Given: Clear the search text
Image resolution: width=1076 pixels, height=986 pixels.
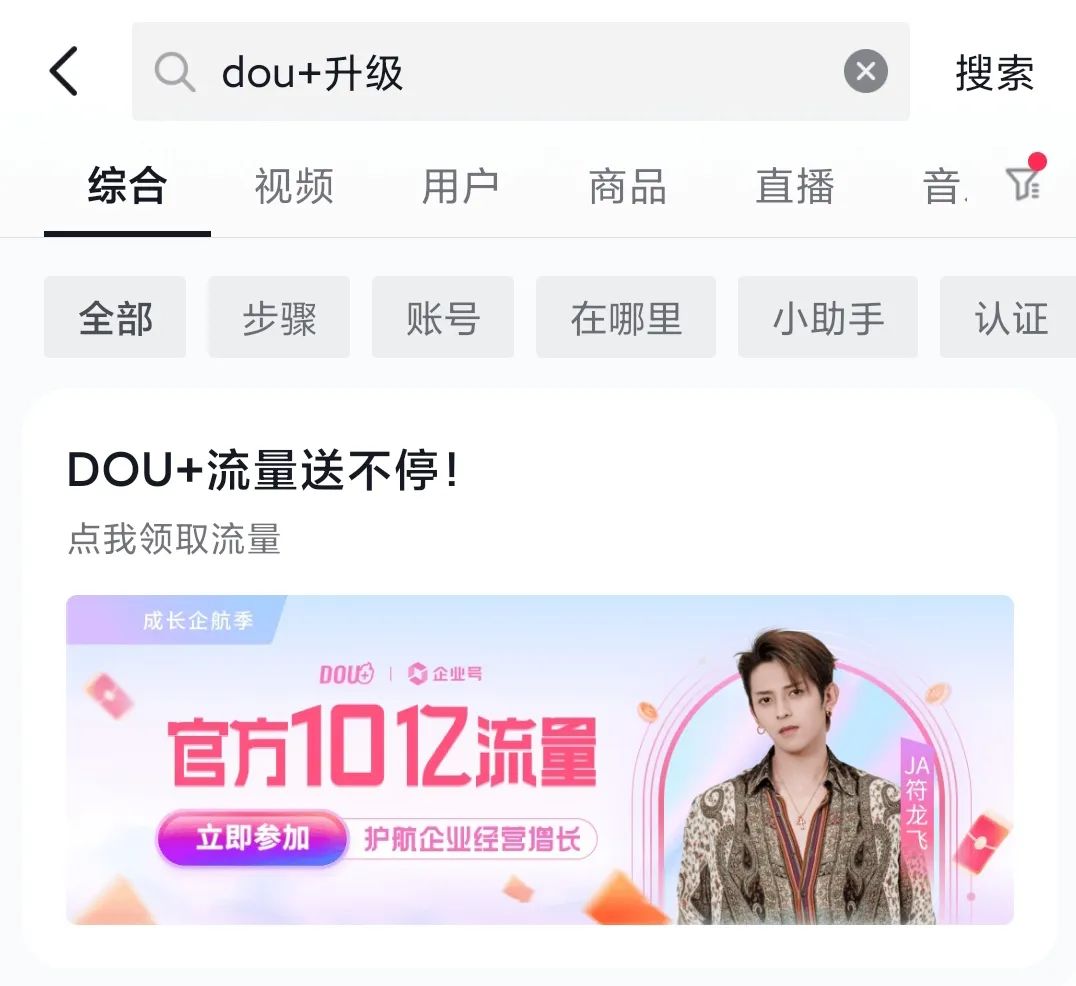Looking at the screenshot, I should pos(865,72).
